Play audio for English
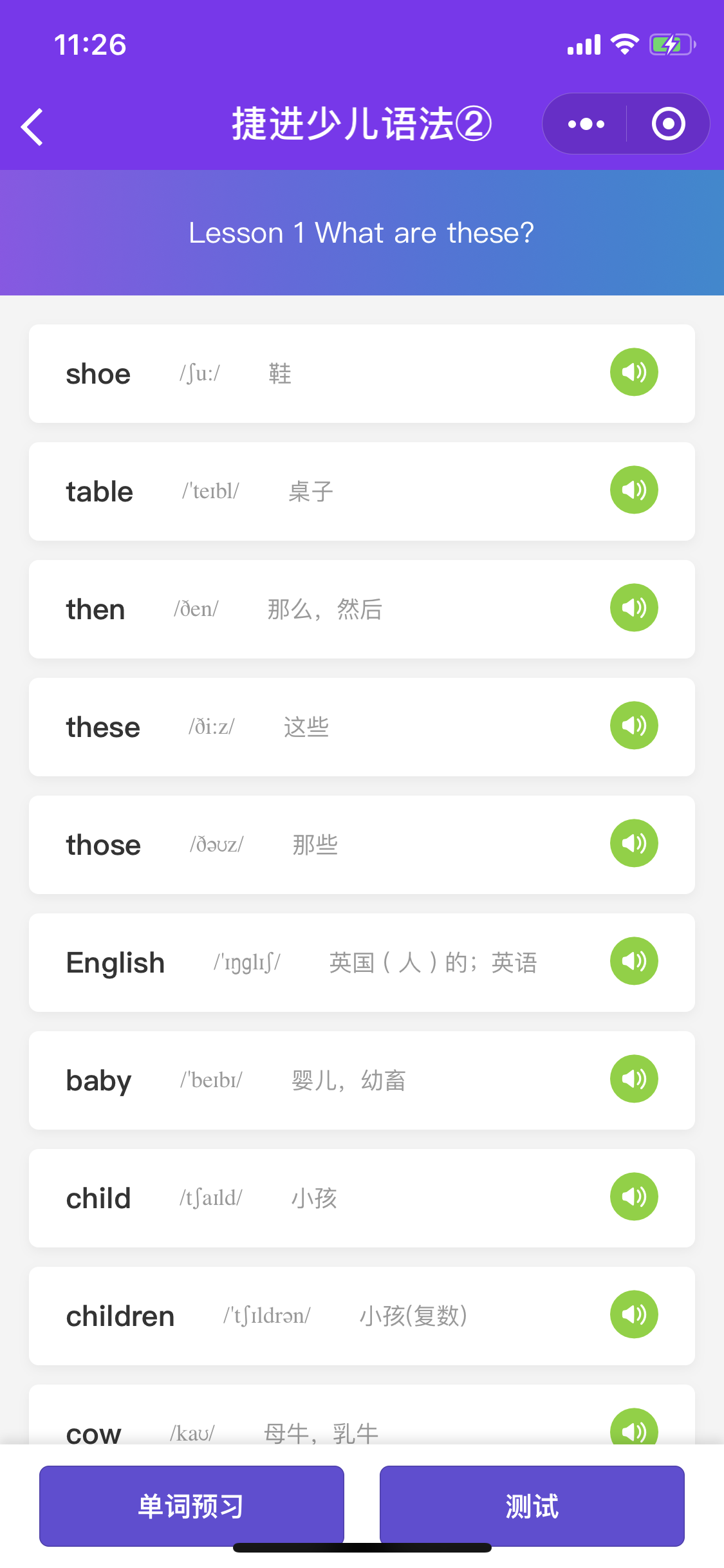The height and width of the screenshot is (1568, 724). (x=634, y=961)
